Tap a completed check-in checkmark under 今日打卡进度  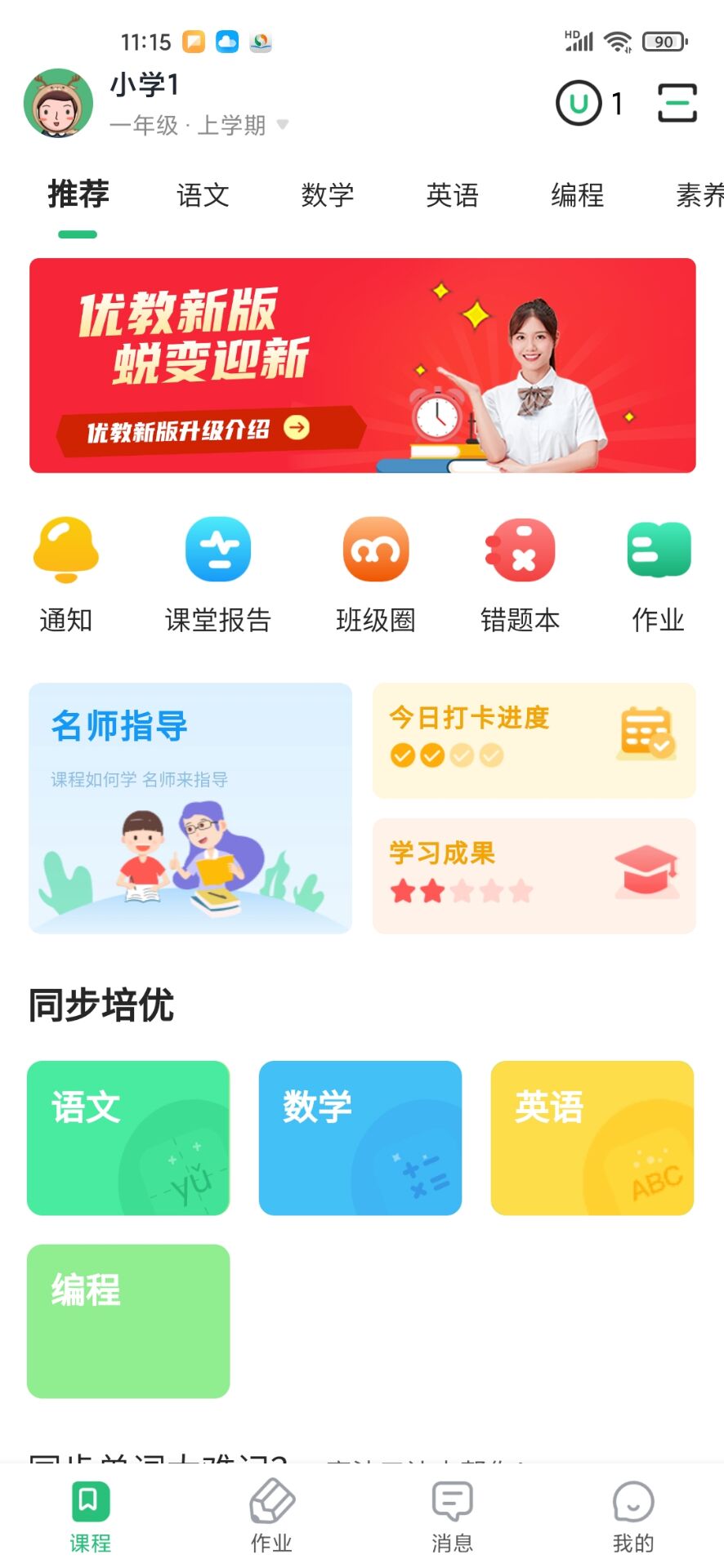click(400, 755)
